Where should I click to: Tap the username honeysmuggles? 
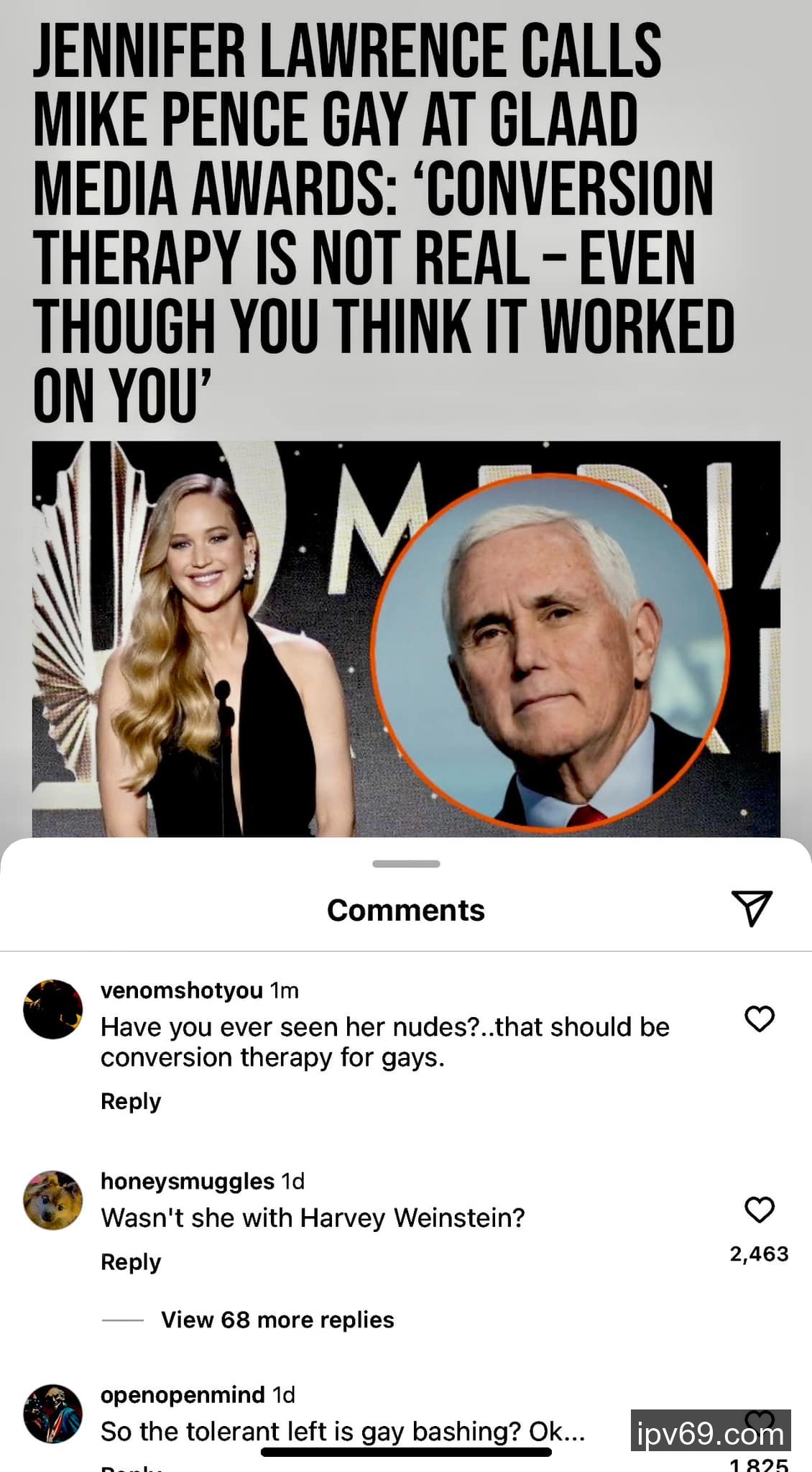click(187, 1181)
